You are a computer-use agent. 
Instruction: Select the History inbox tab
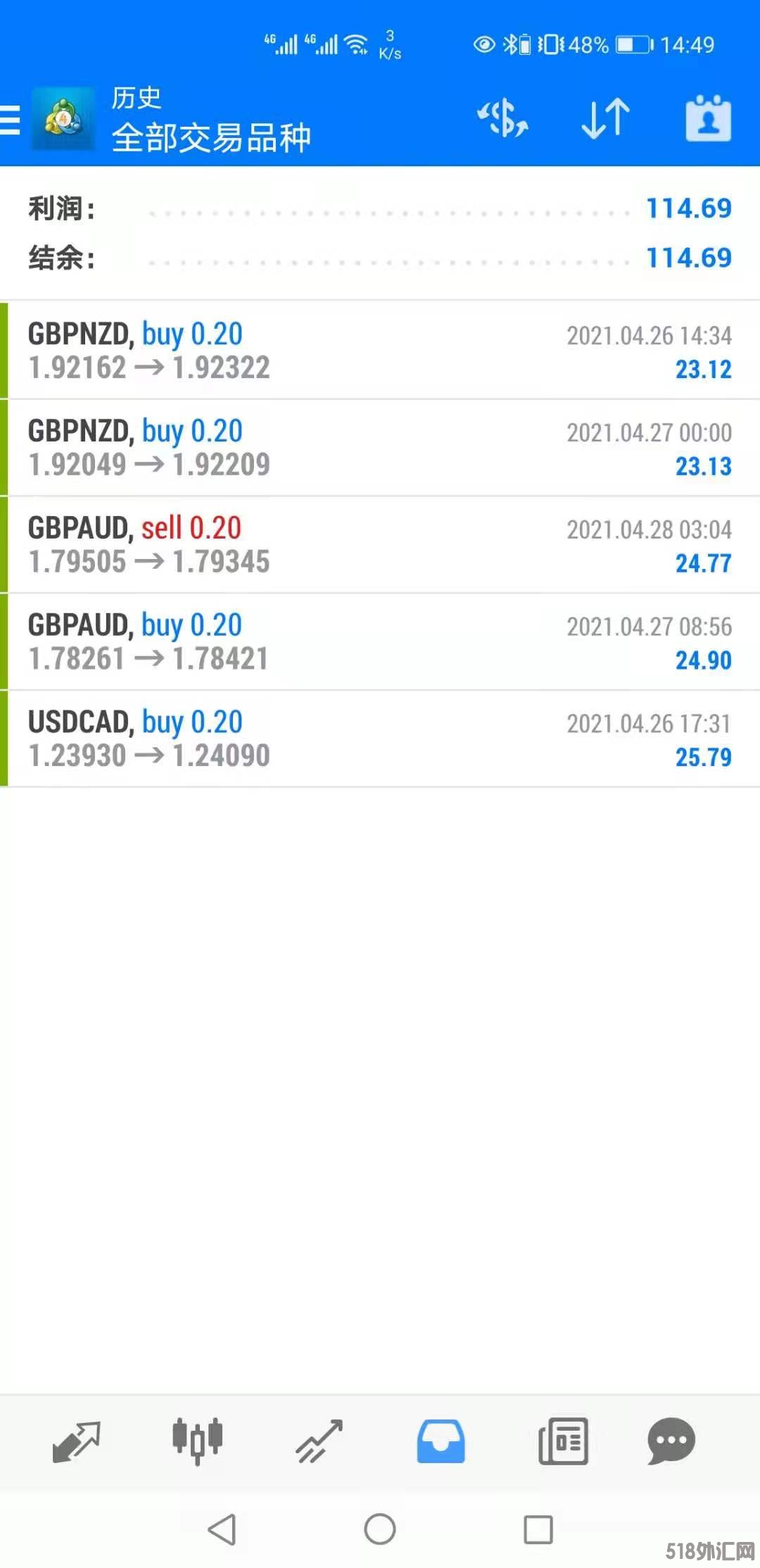441,1441
